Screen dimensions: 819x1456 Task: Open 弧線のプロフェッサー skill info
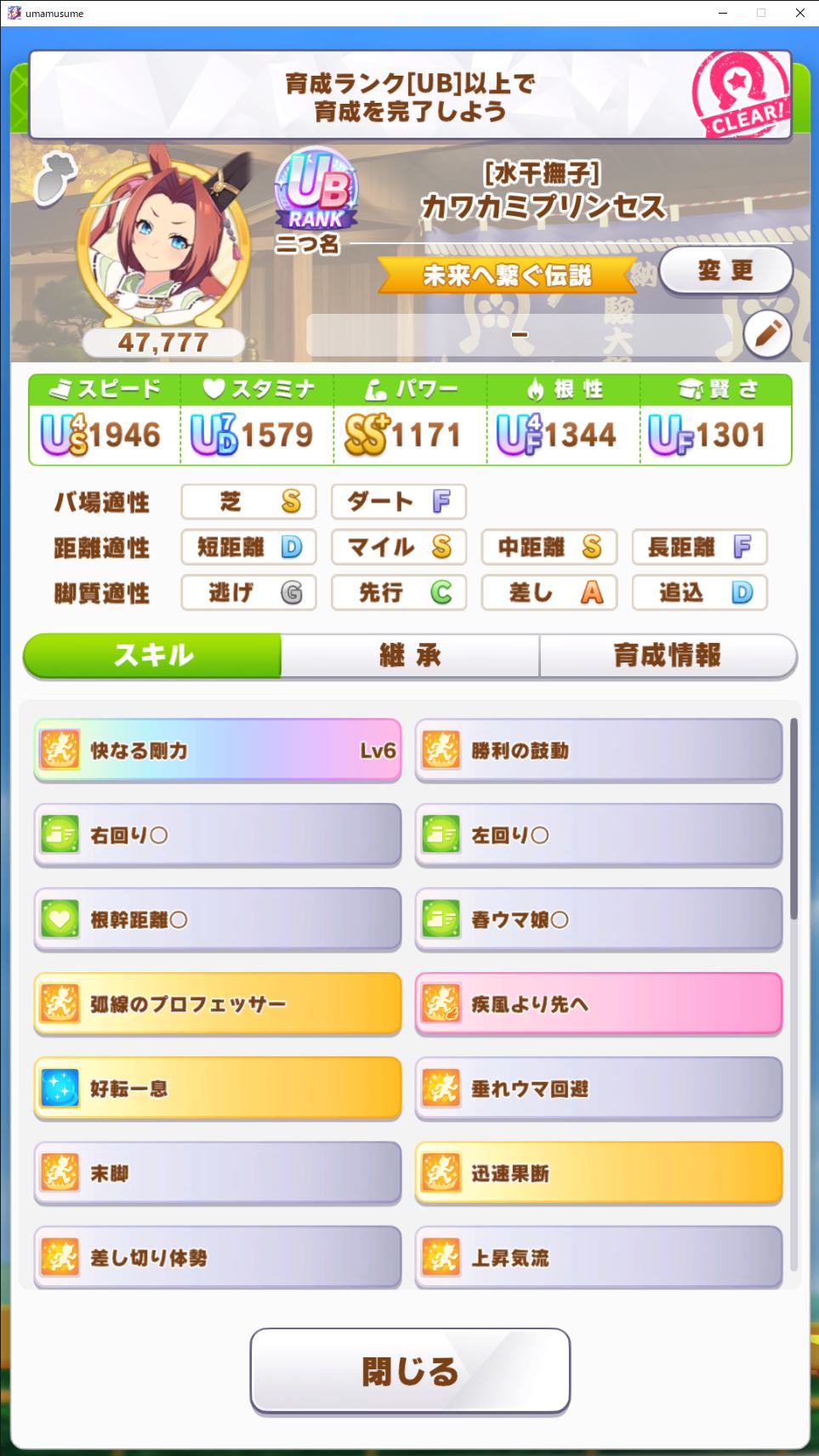pyautogui.click(x=218, y=1004)
